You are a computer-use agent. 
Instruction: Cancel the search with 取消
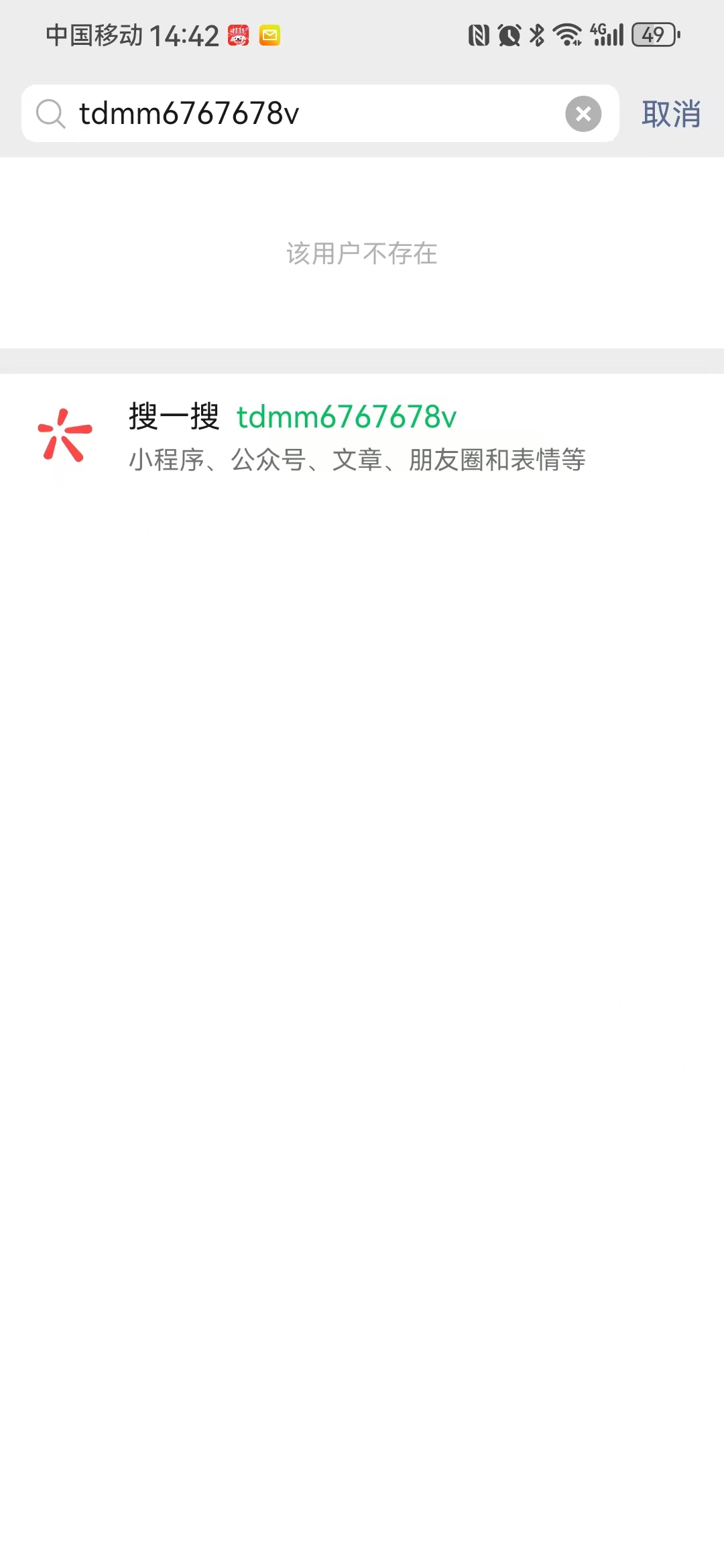click(671, 114)
